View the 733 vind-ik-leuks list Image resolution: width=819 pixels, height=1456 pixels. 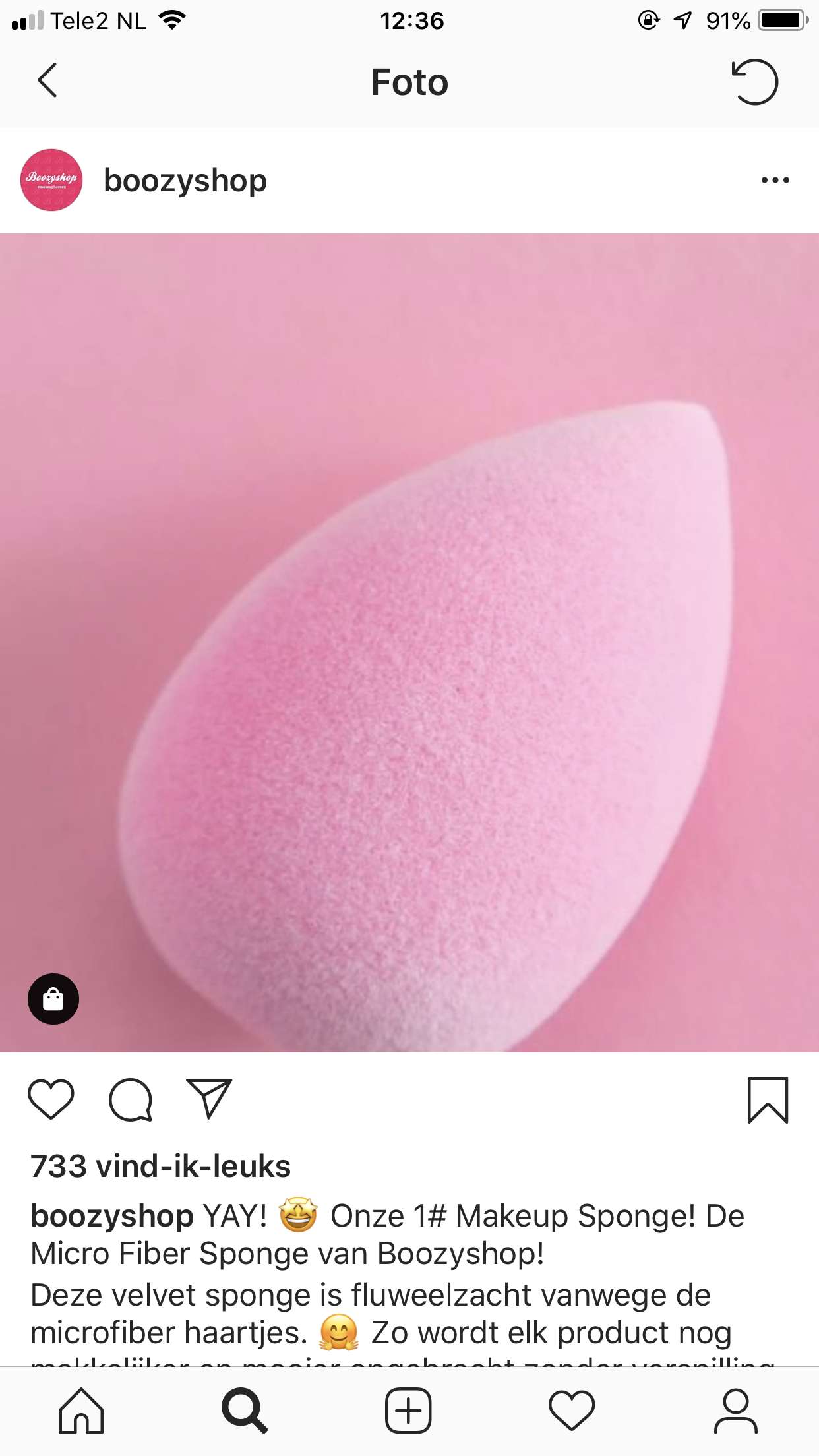pos(161,1166)
